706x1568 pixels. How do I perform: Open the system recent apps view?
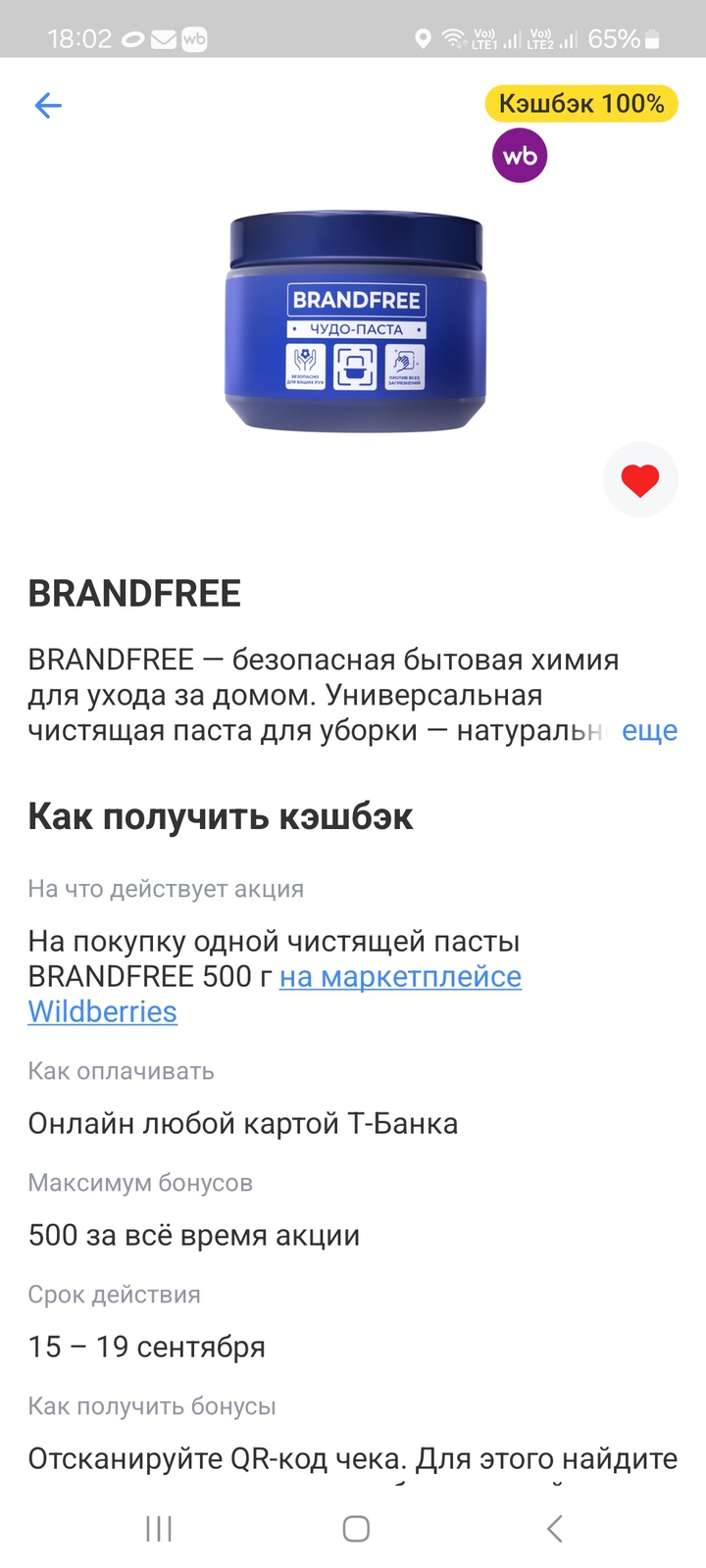(x=159, y=1528)
